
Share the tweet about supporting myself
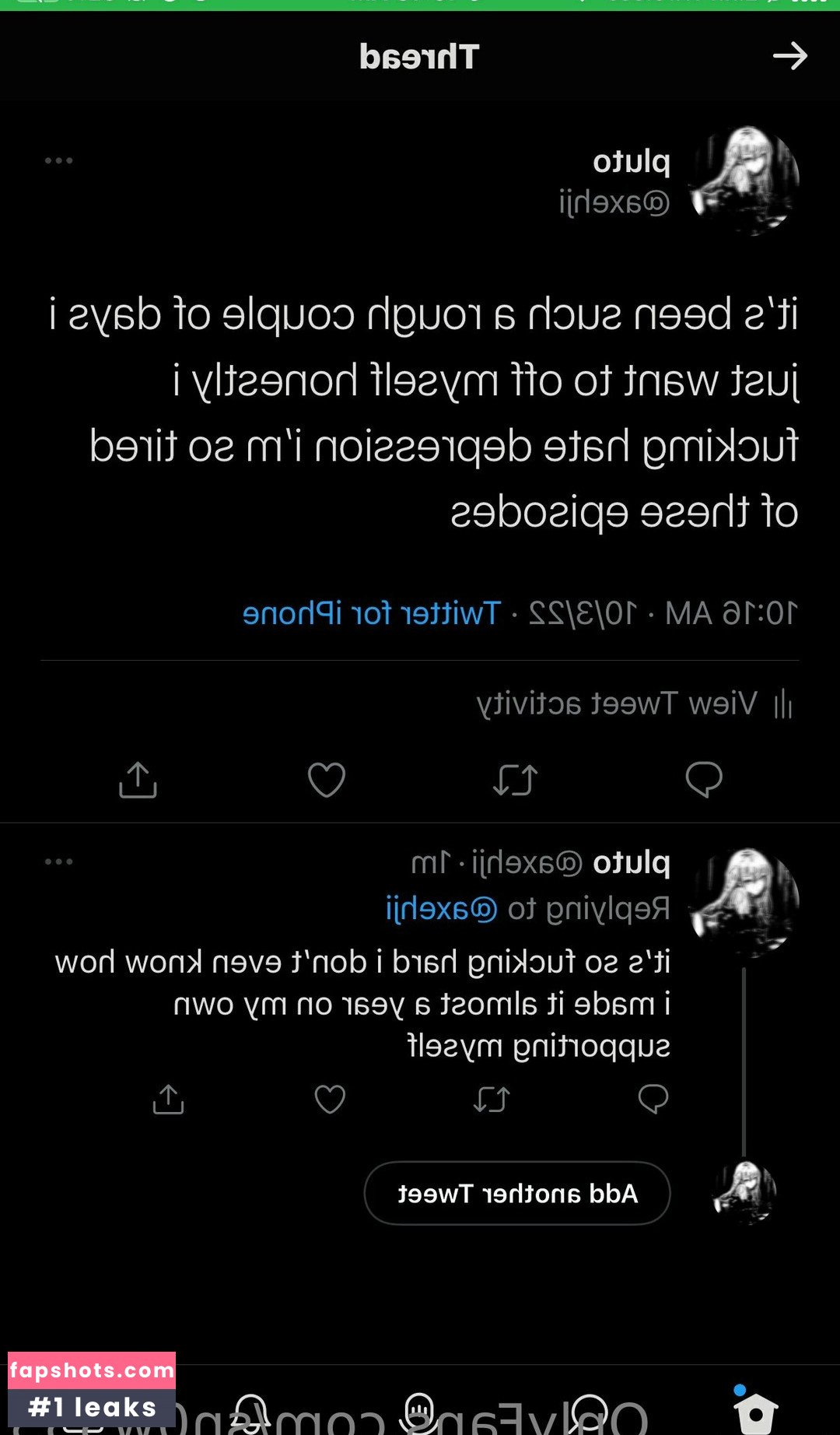(x=168, y=1099)
